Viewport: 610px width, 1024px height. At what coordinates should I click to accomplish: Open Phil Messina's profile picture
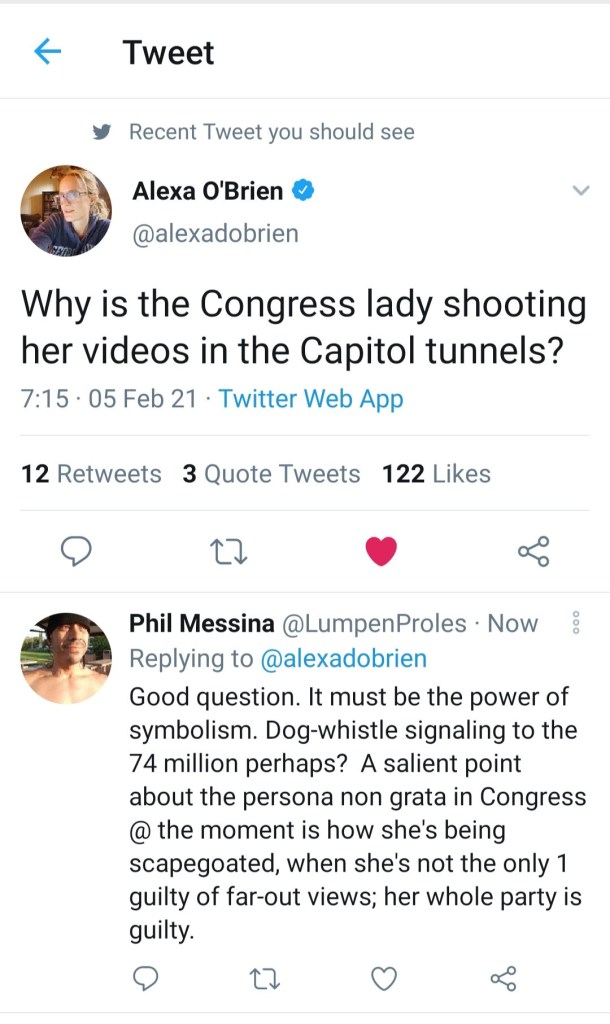[65, 658]
